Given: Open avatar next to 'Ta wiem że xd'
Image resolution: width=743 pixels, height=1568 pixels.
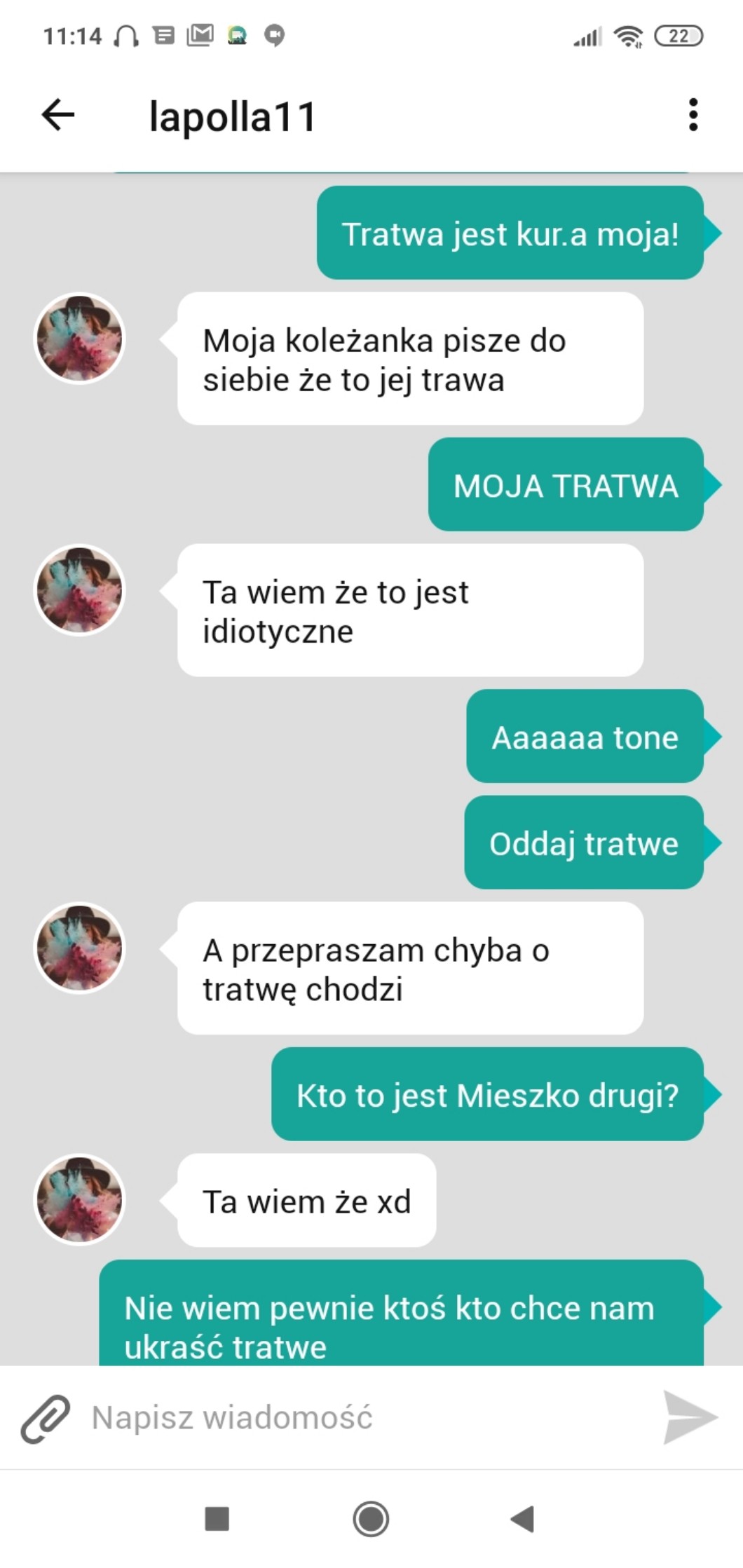Looking at the screenshot, I should pyautogui.click(x=80, y=1199).
